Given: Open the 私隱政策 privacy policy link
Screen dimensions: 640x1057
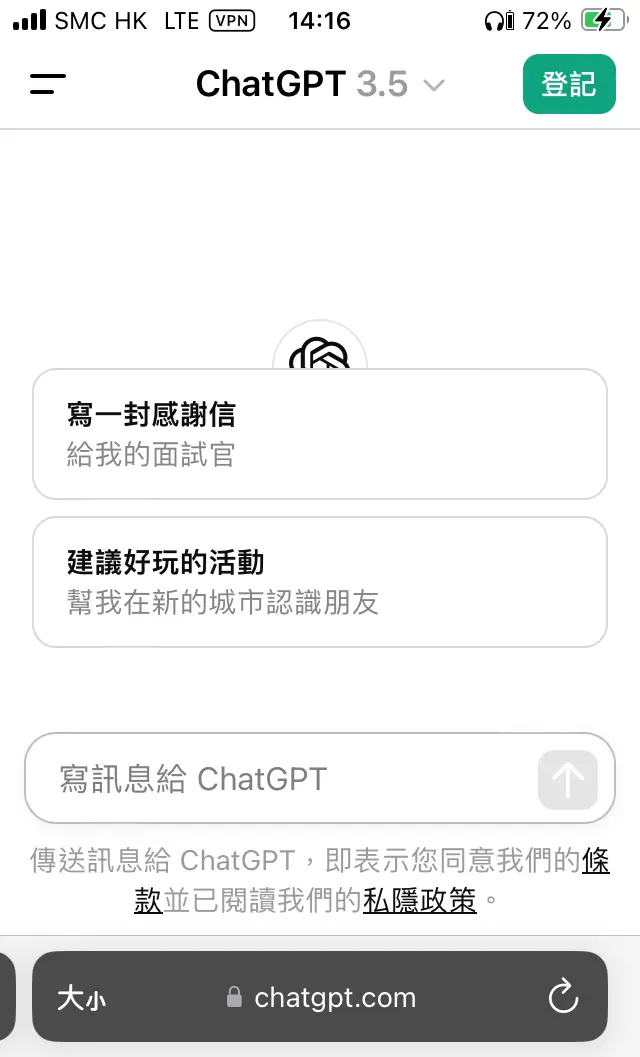Looking at the screenshot, I should click(419, 901).
